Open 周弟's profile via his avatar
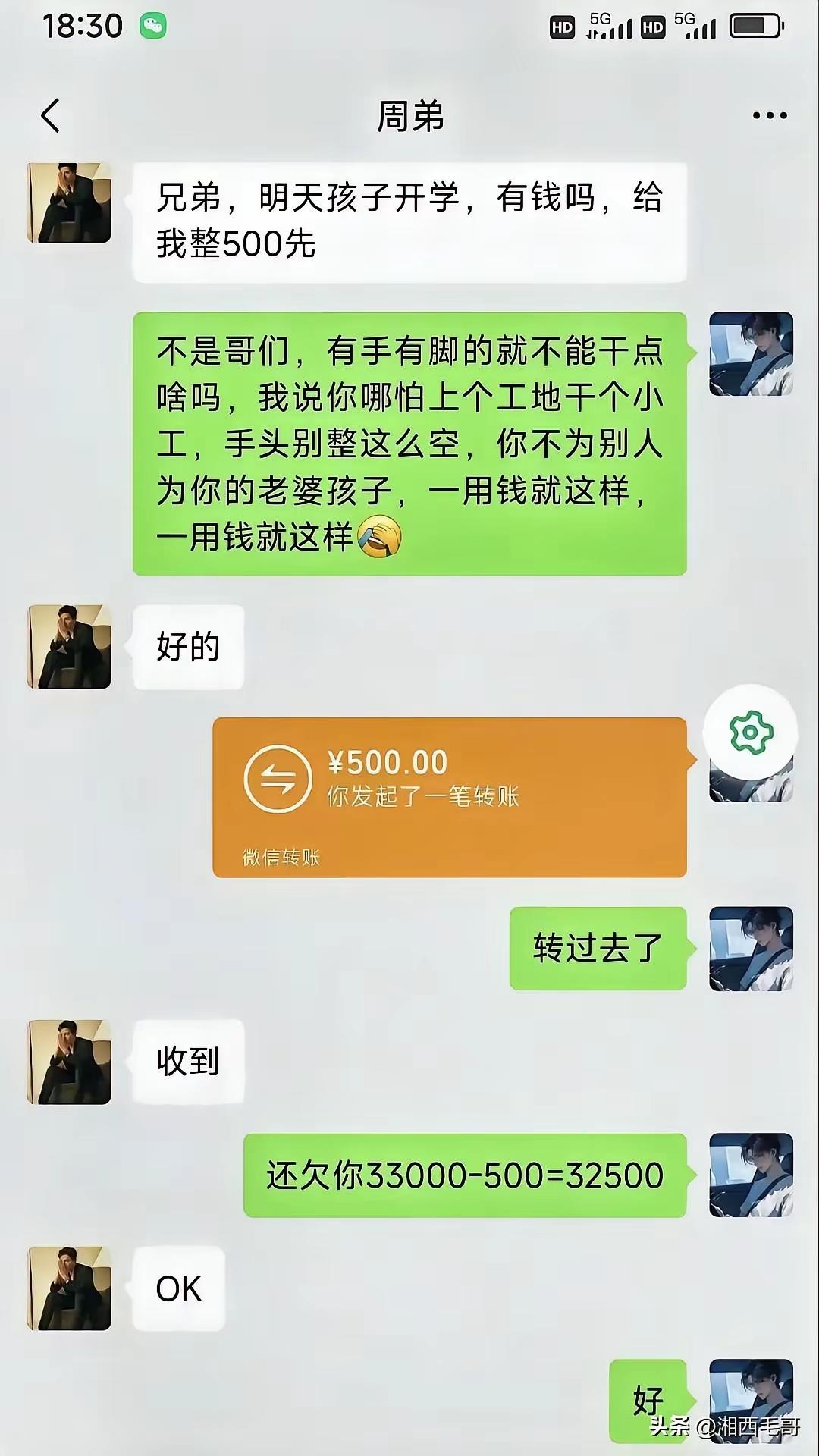 click(68, 202)
